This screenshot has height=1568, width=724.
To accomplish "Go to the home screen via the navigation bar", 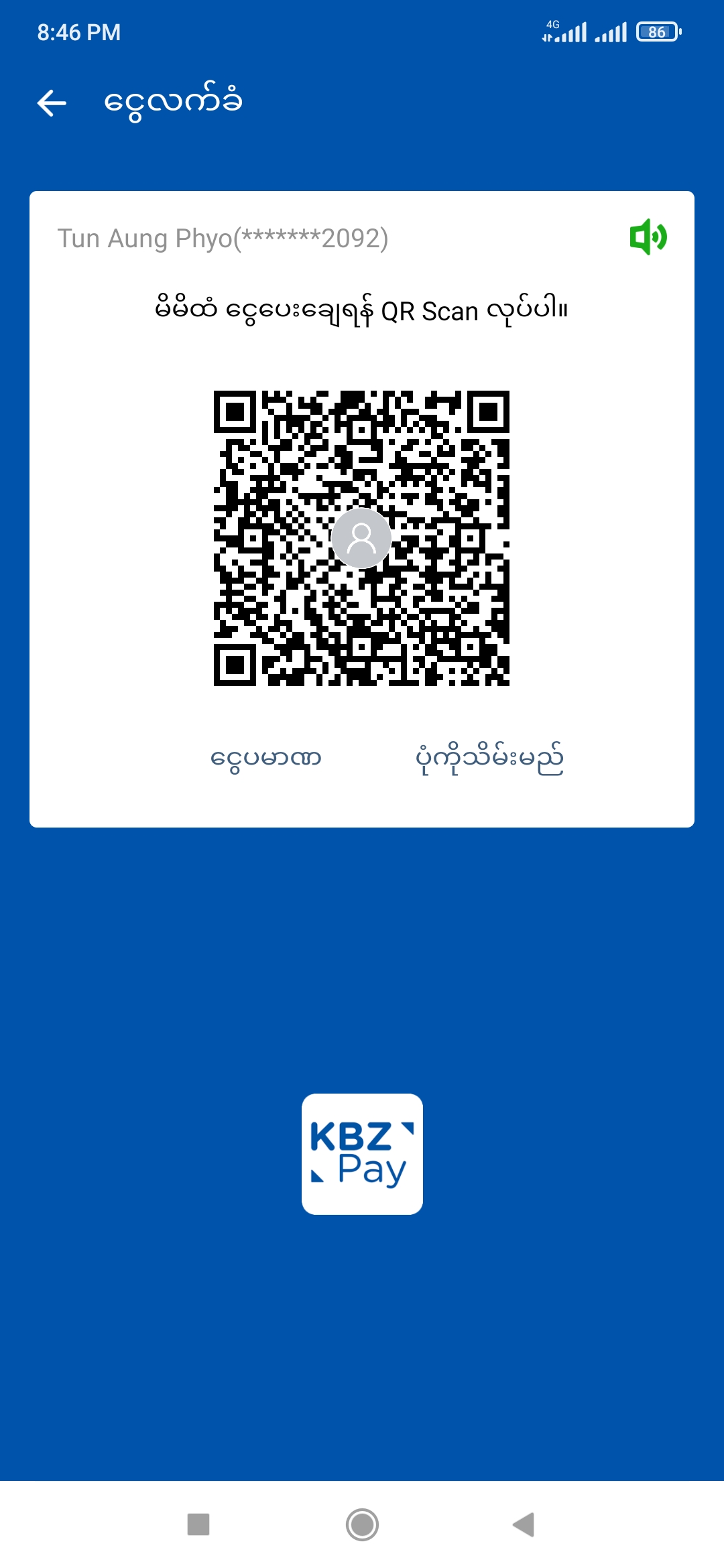I will point(362,1524).
